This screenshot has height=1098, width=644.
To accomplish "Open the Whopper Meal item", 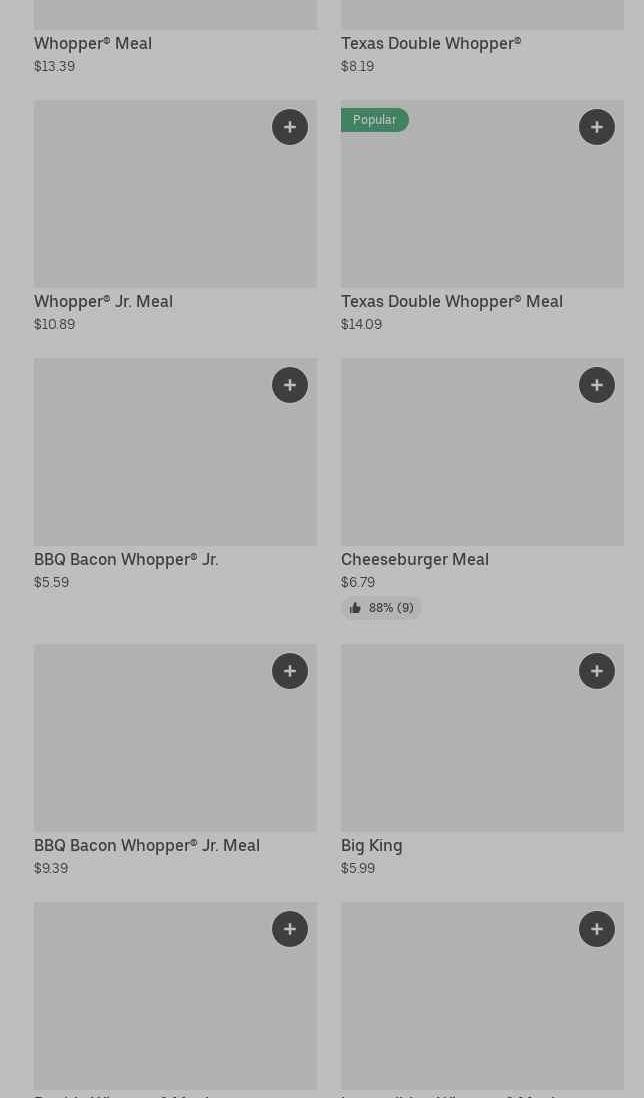I will click(x=93, y=43).
